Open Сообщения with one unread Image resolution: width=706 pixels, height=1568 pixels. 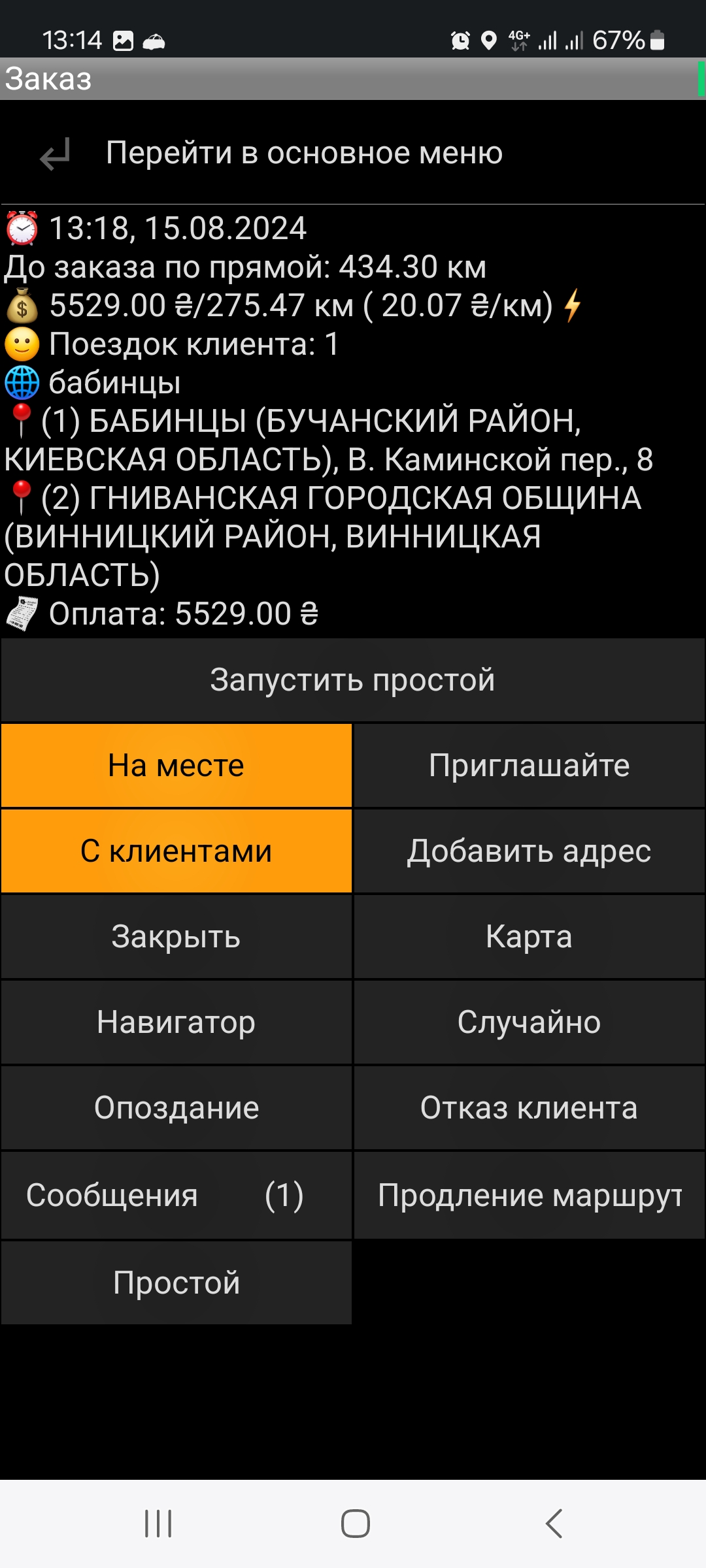coord(176,1196)
